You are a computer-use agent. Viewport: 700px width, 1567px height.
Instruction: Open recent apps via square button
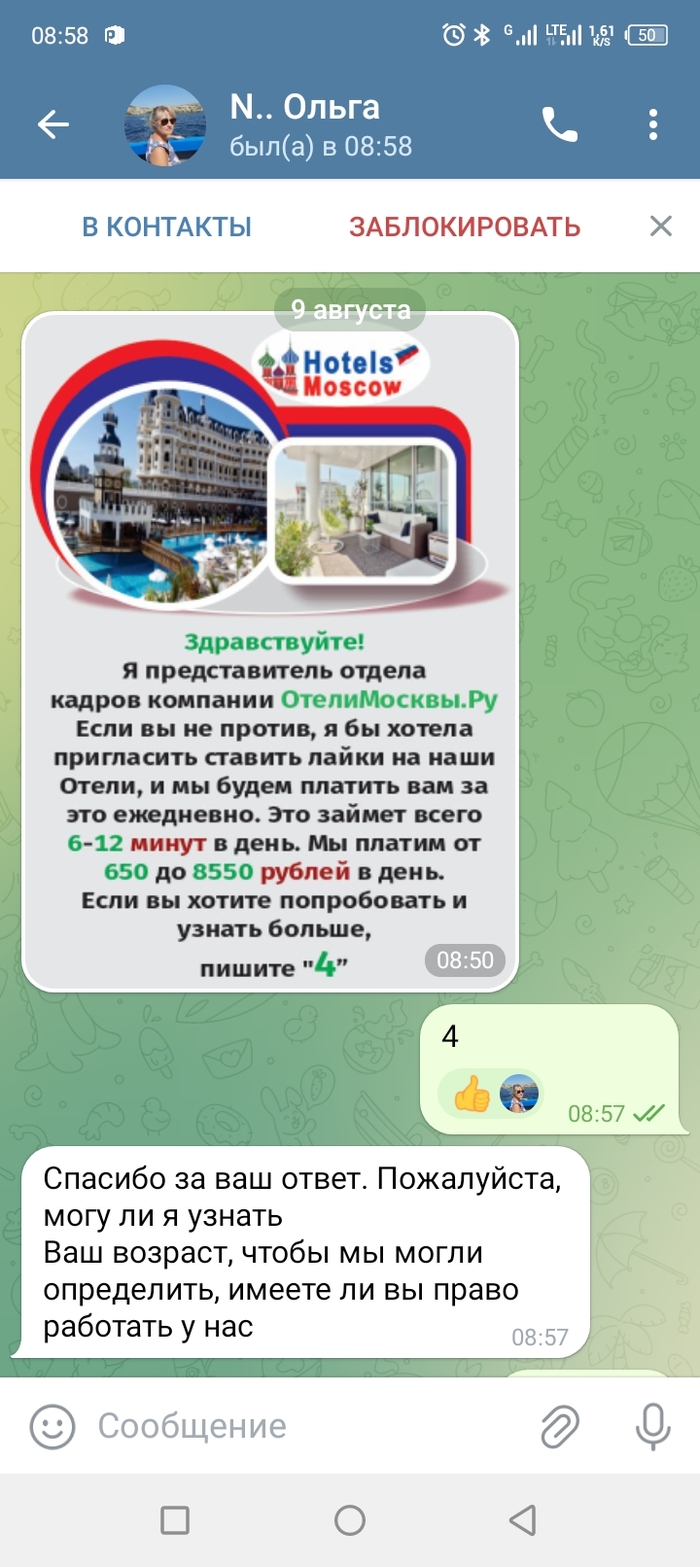pyautogui.click(x=175, y=1521)
